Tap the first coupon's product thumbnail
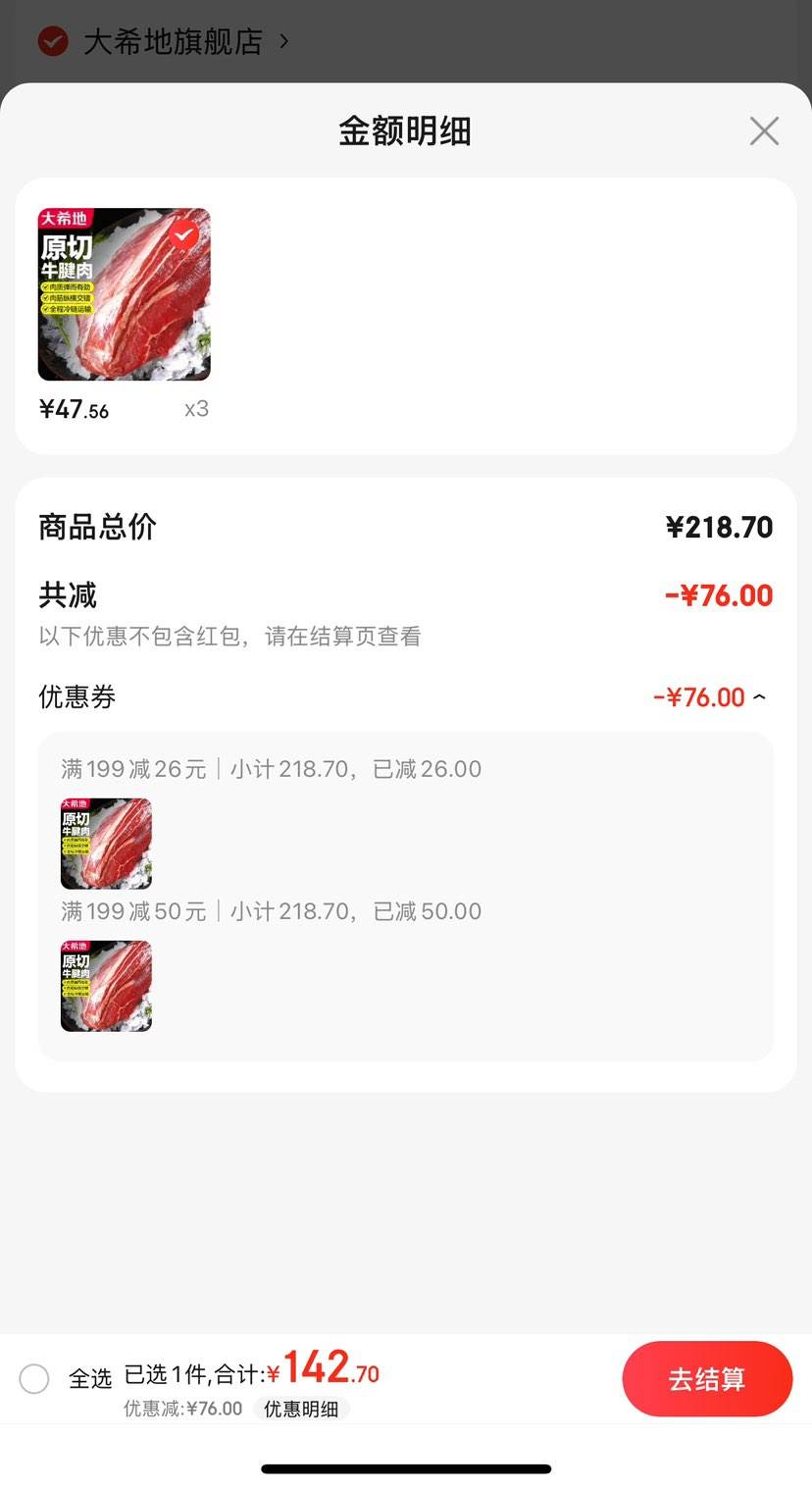The width and height of the screenshot is (812, 1489). 105,844
